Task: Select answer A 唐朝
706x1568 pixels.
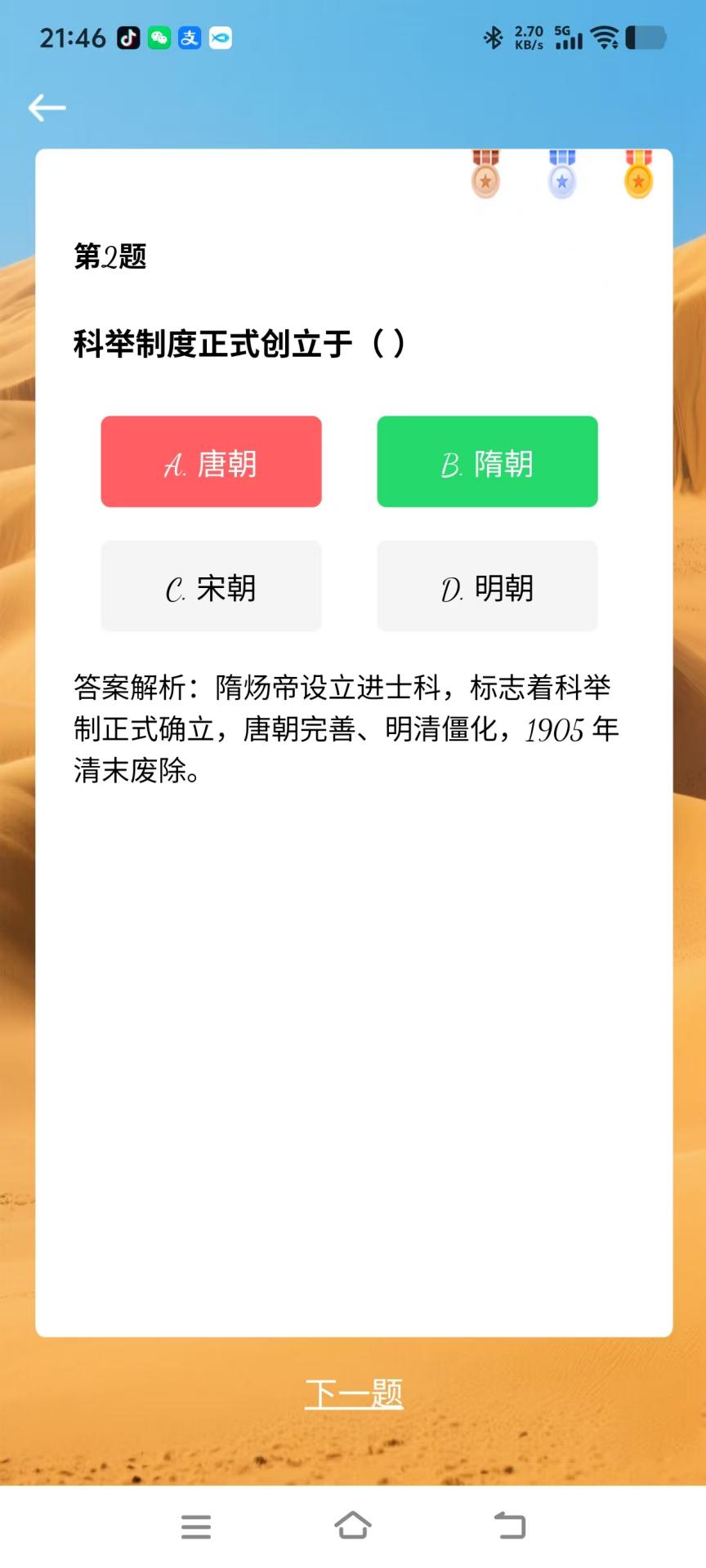Action: (211, 461)
